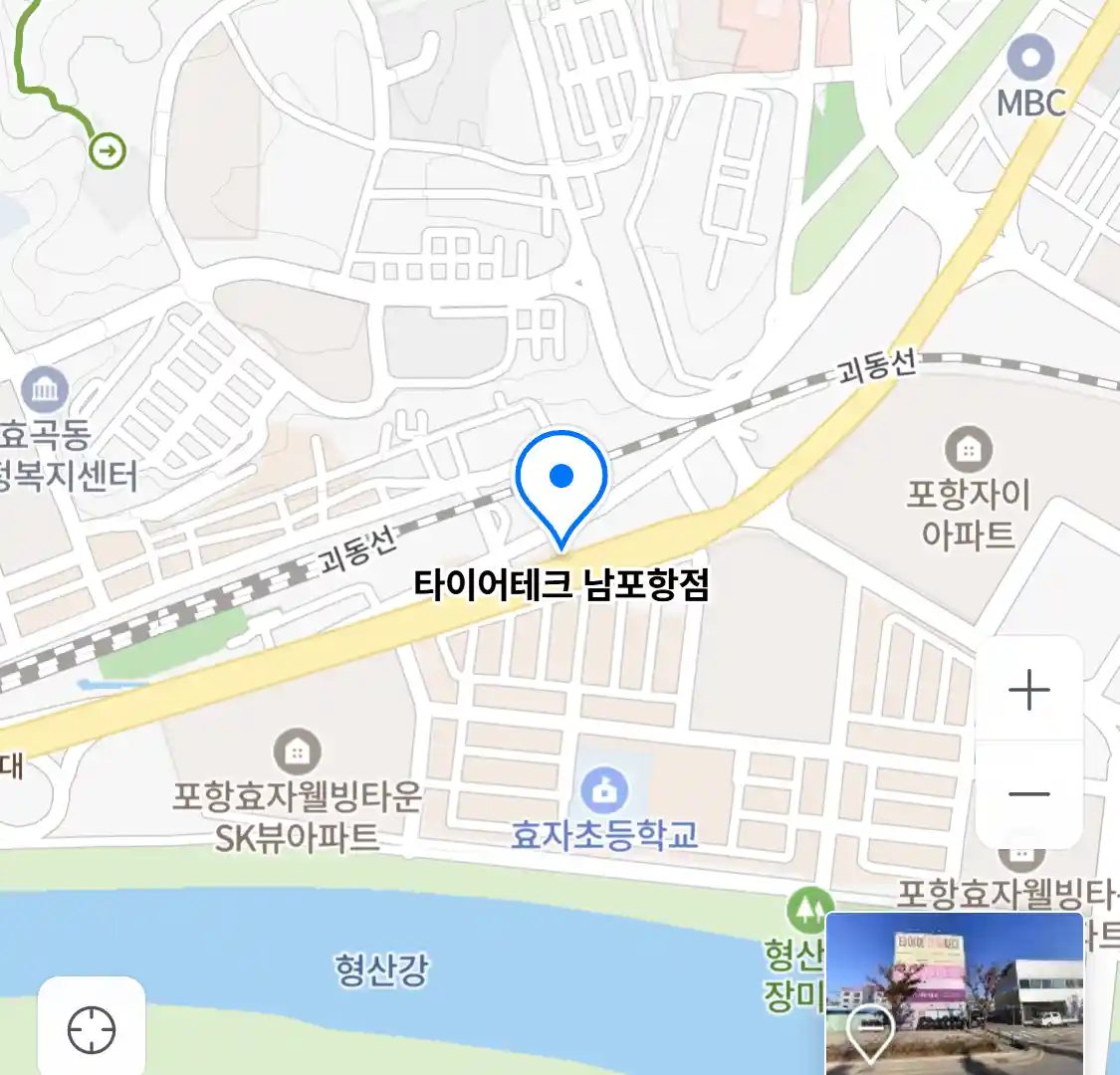The width and height of the screenshot is (1120, 1075).
Task: Tap the green trail arrow marker
Action: pyautogui.click(x=108, y=151)
